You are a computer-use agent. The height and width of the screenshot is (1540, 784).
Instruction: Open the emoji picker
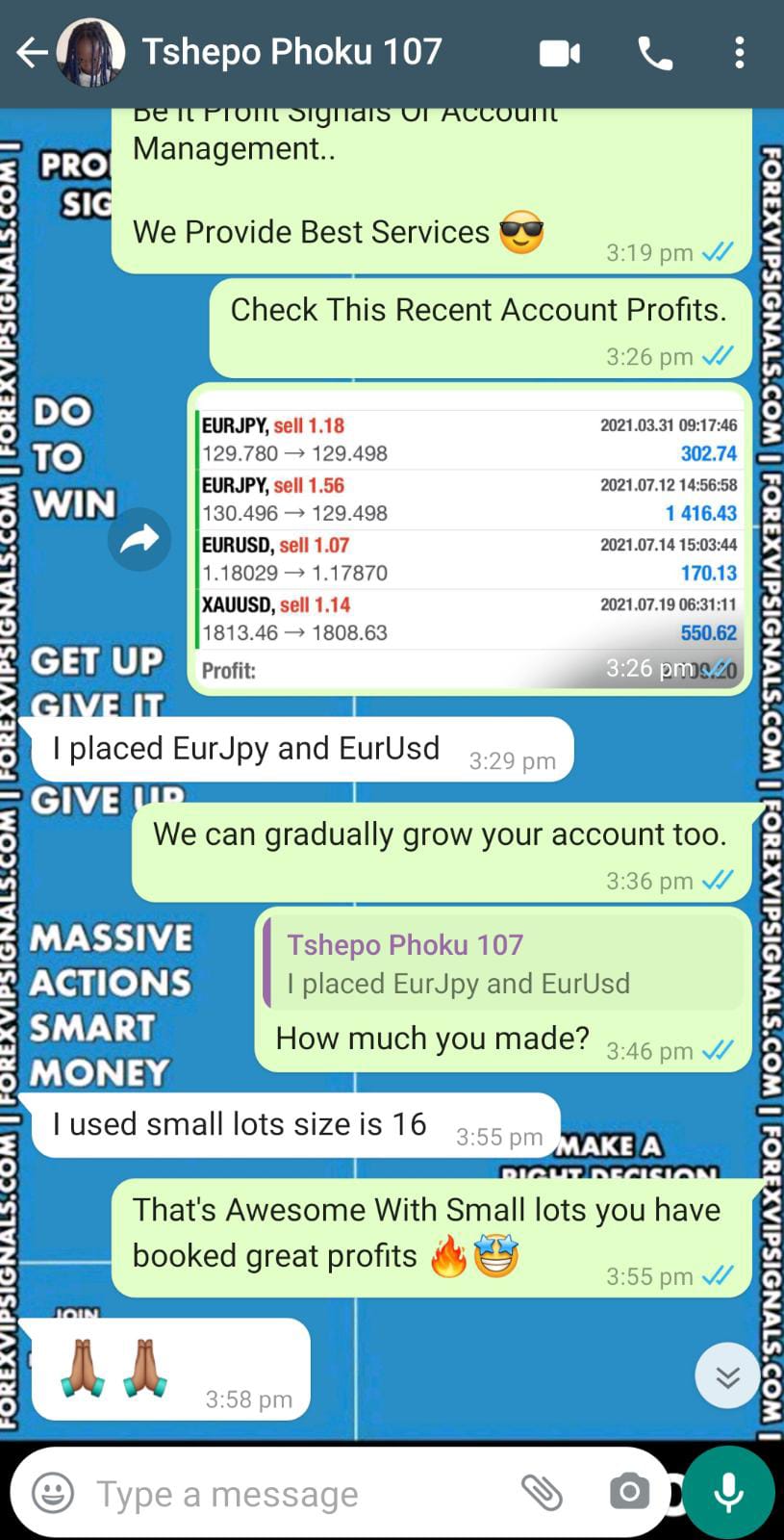(53, 1493)
